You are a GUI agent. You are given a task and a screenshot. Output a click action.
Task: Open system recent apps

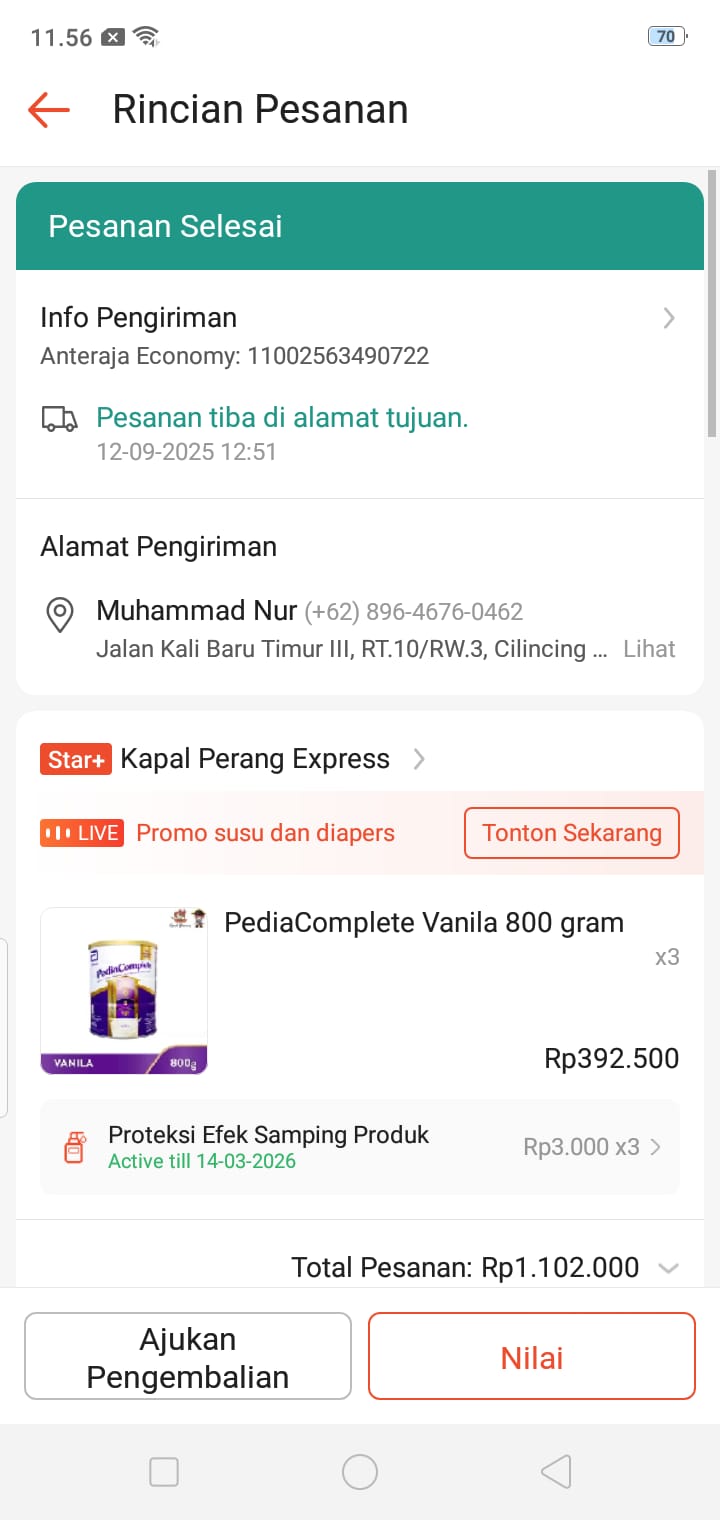pyautogui.click(x=164, y=1472)
